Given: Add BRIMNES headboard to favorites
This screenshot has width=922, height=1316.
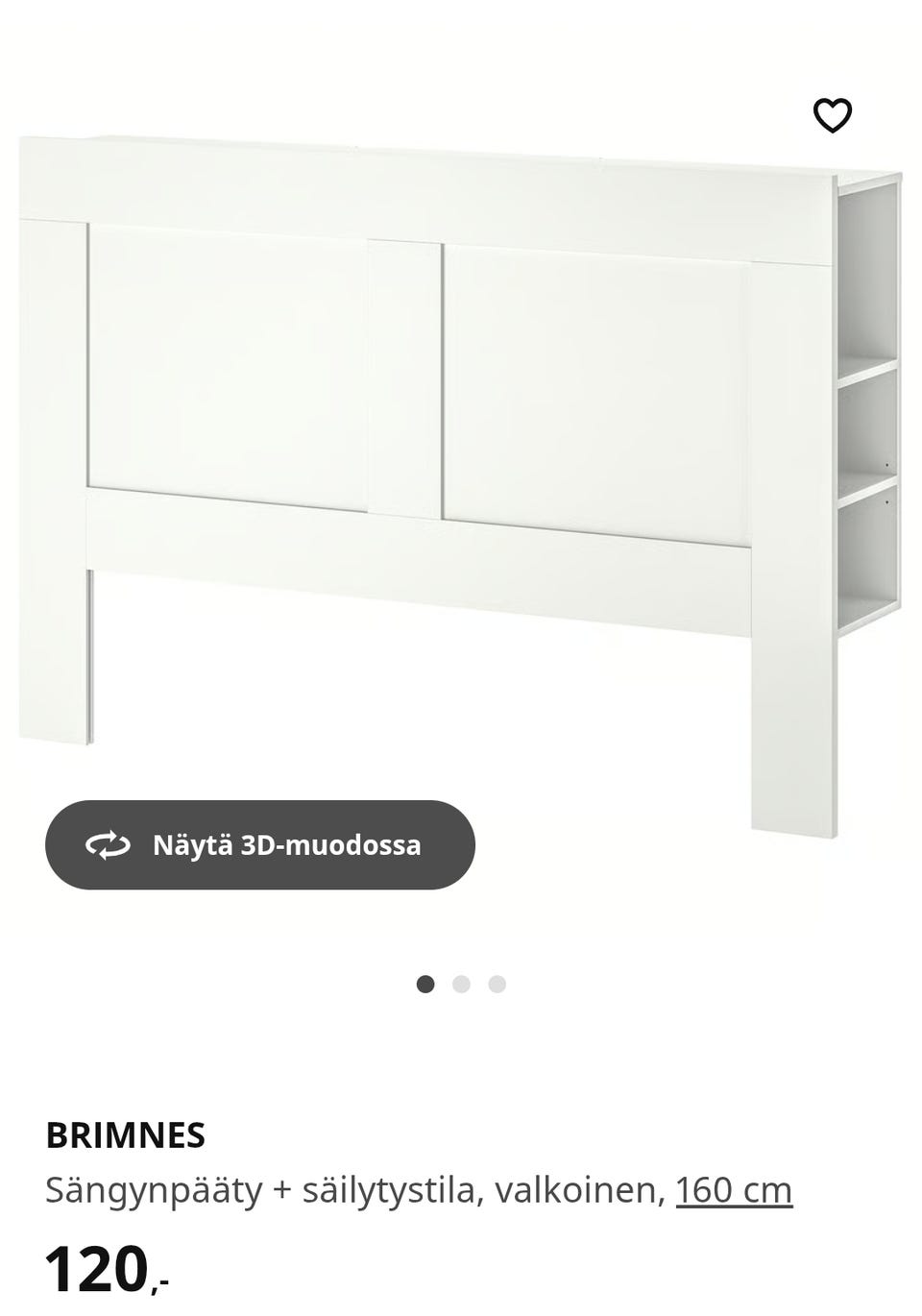Looking at the screenshot, I should [x=832, y=115].
